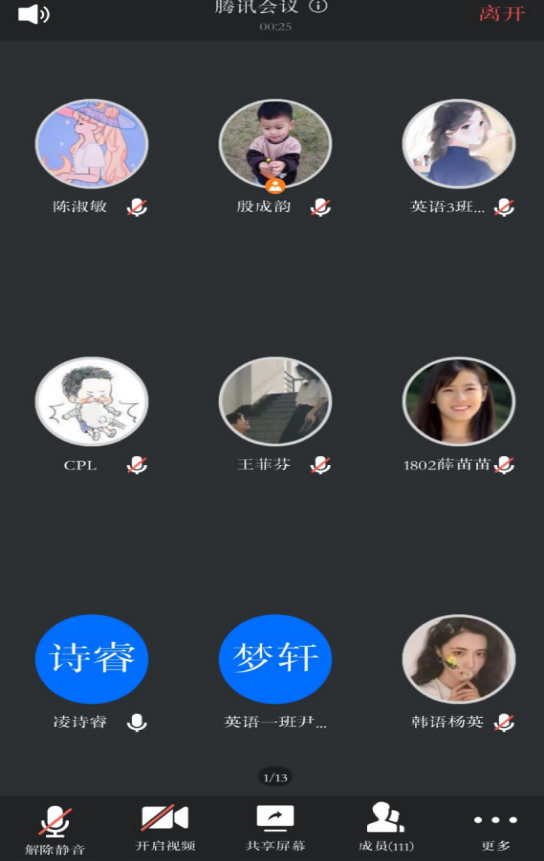Select participant 殷成韵's avatar
This screenshot has height=861, width=544.
[x=275, y=144]
